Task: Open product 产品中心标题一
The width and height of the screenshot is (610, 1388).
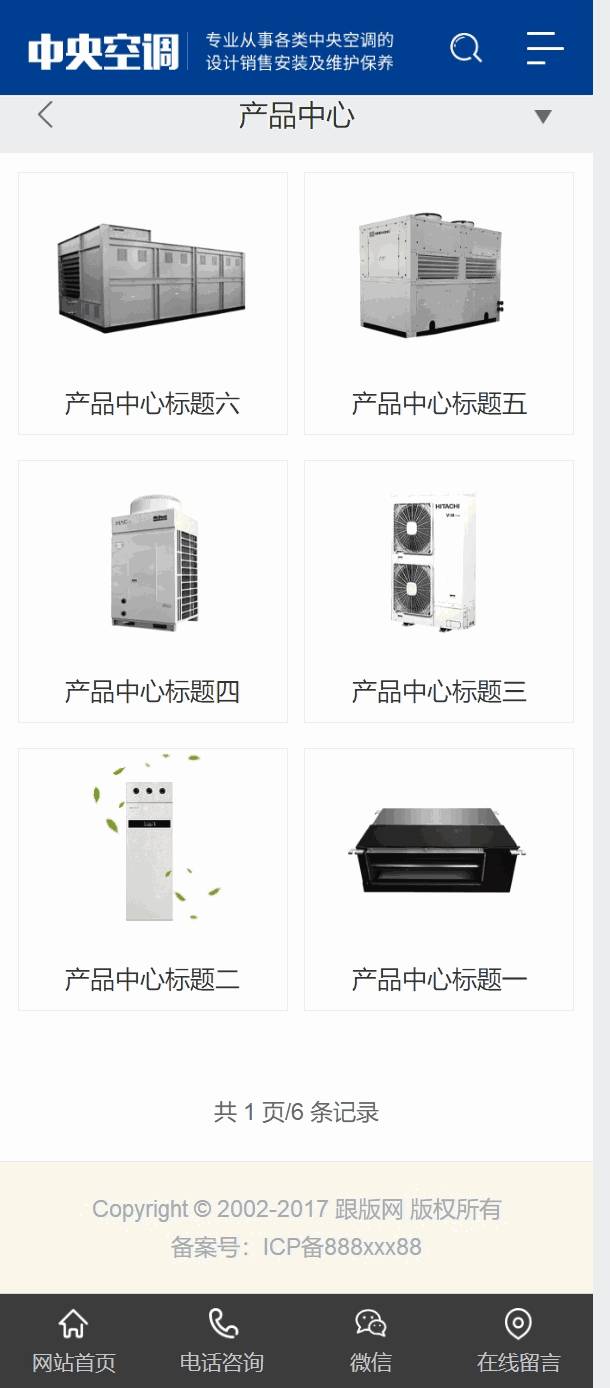Action: tap(439, 879)
